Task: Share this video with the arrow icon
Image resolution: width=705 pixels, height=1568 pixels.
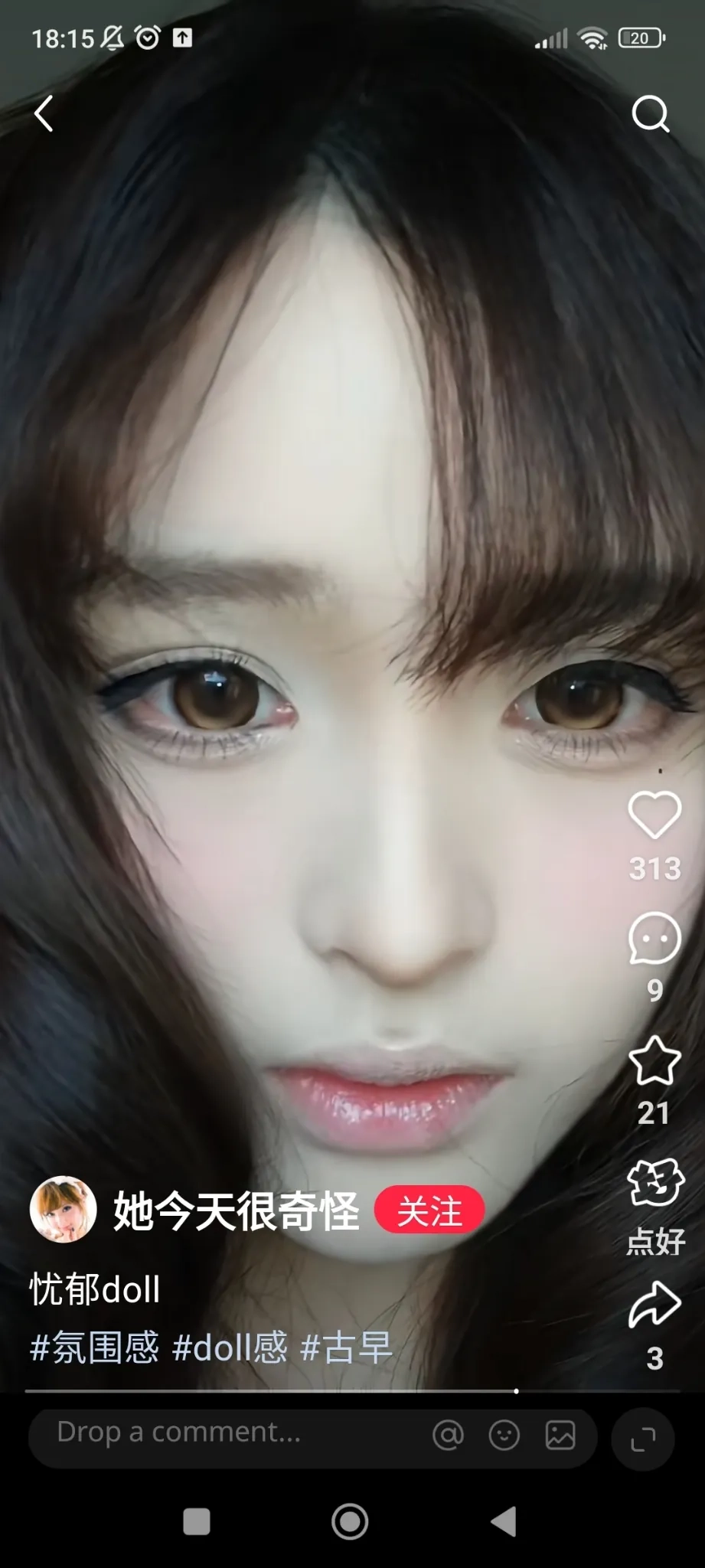Action: click(654, 1305)
